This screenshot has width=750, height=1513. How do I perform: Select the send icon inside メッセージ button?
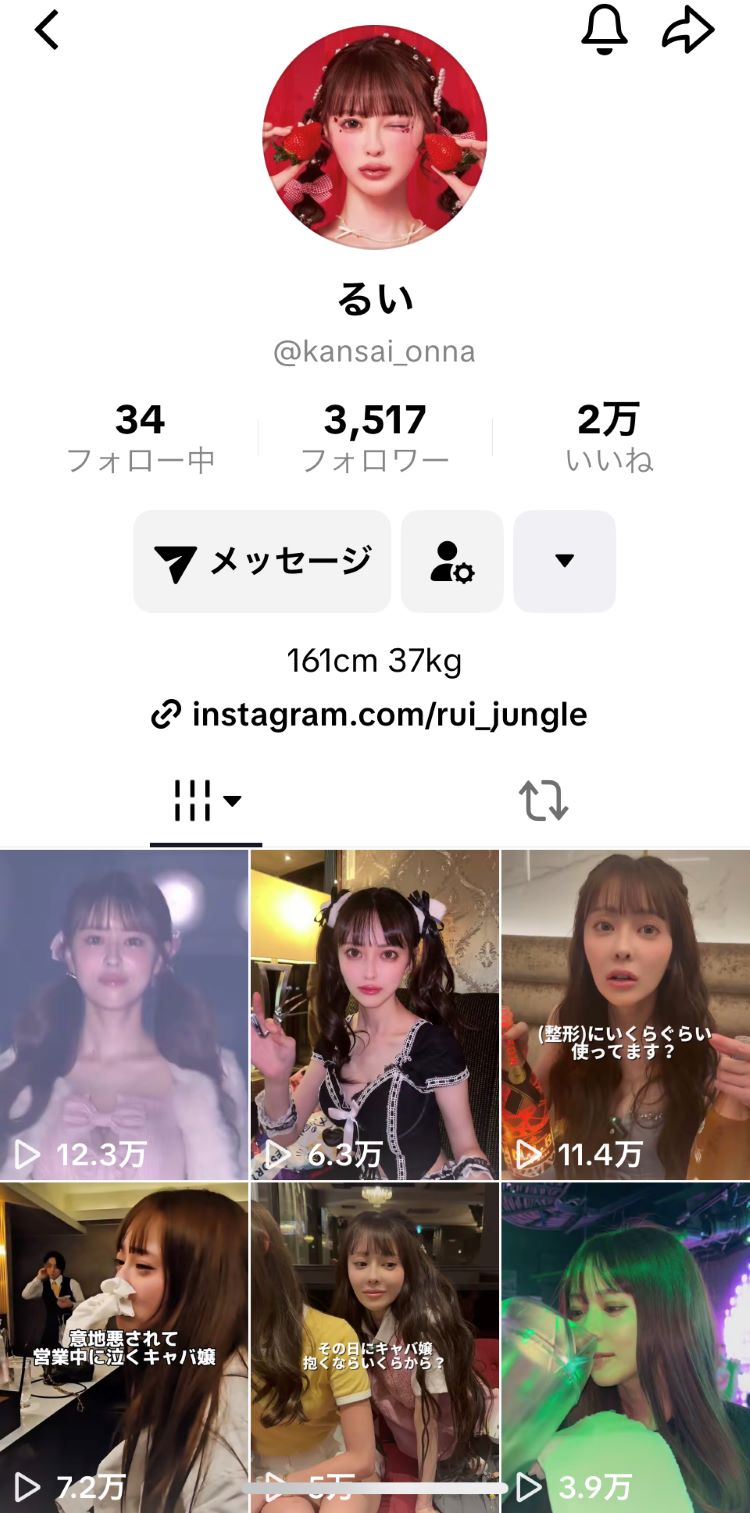177,561
